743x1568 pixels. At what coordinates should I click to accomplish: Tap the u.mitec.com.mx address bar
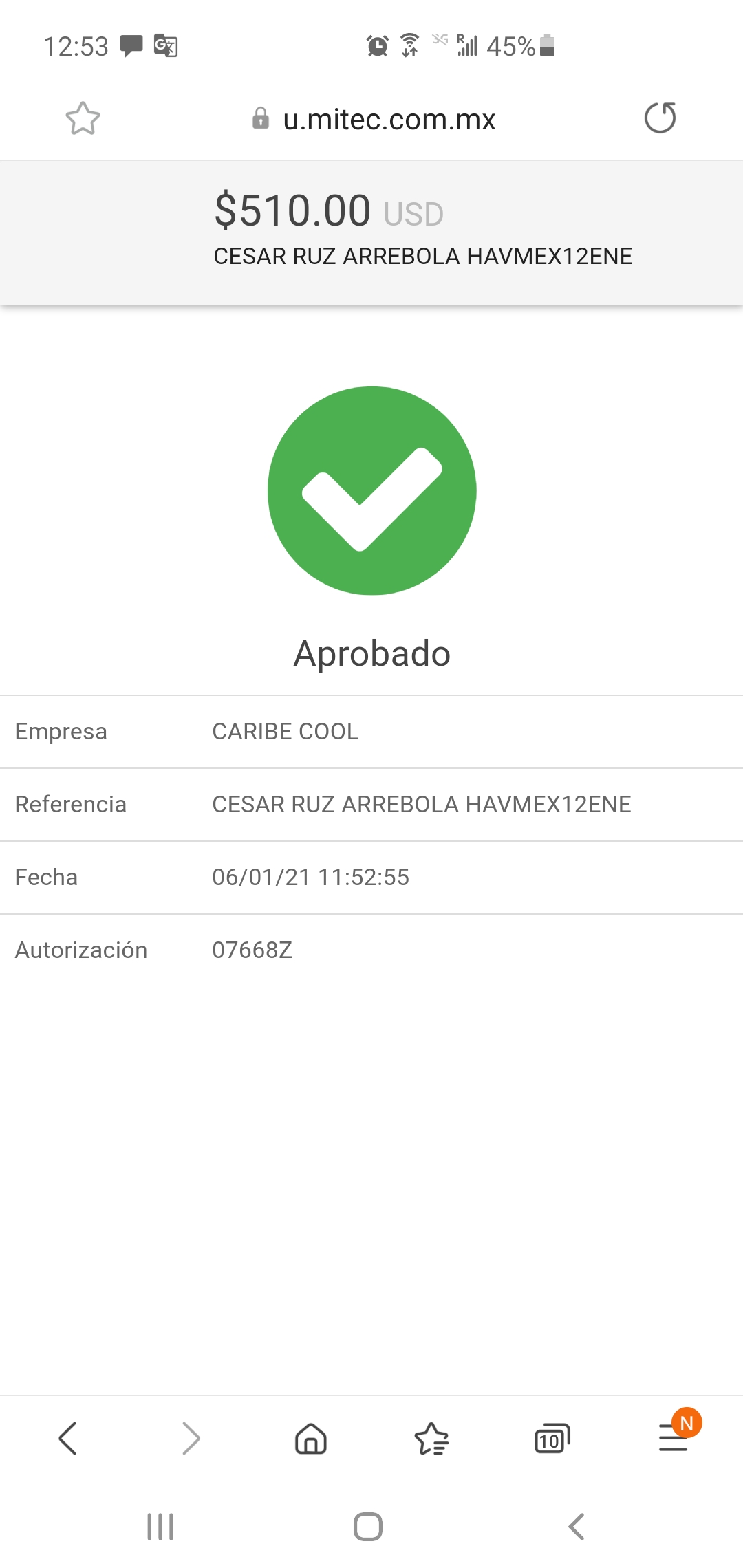(x=374, y=119)
